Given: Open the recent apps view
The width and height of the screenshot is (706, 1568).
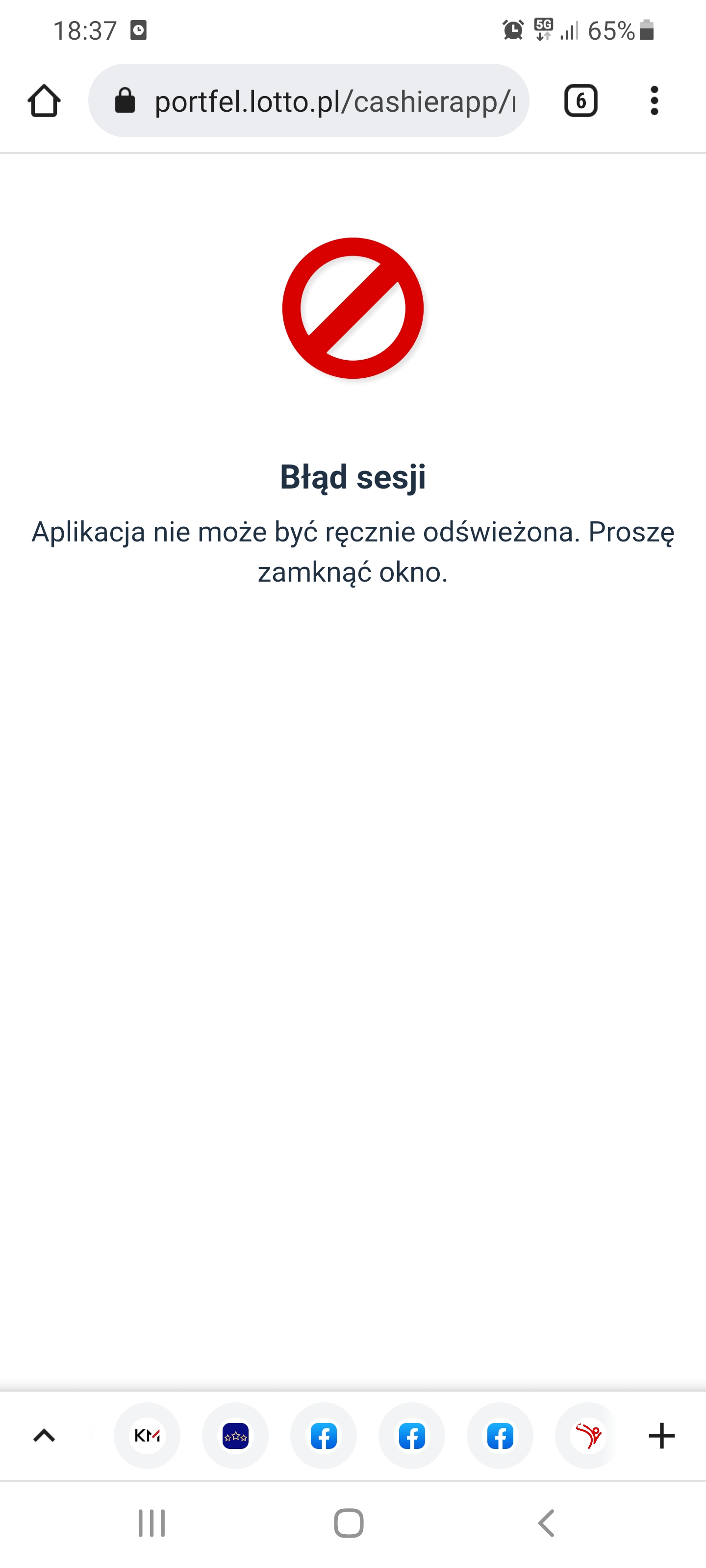Looking at the screenshot, I should click(151, 1523).
